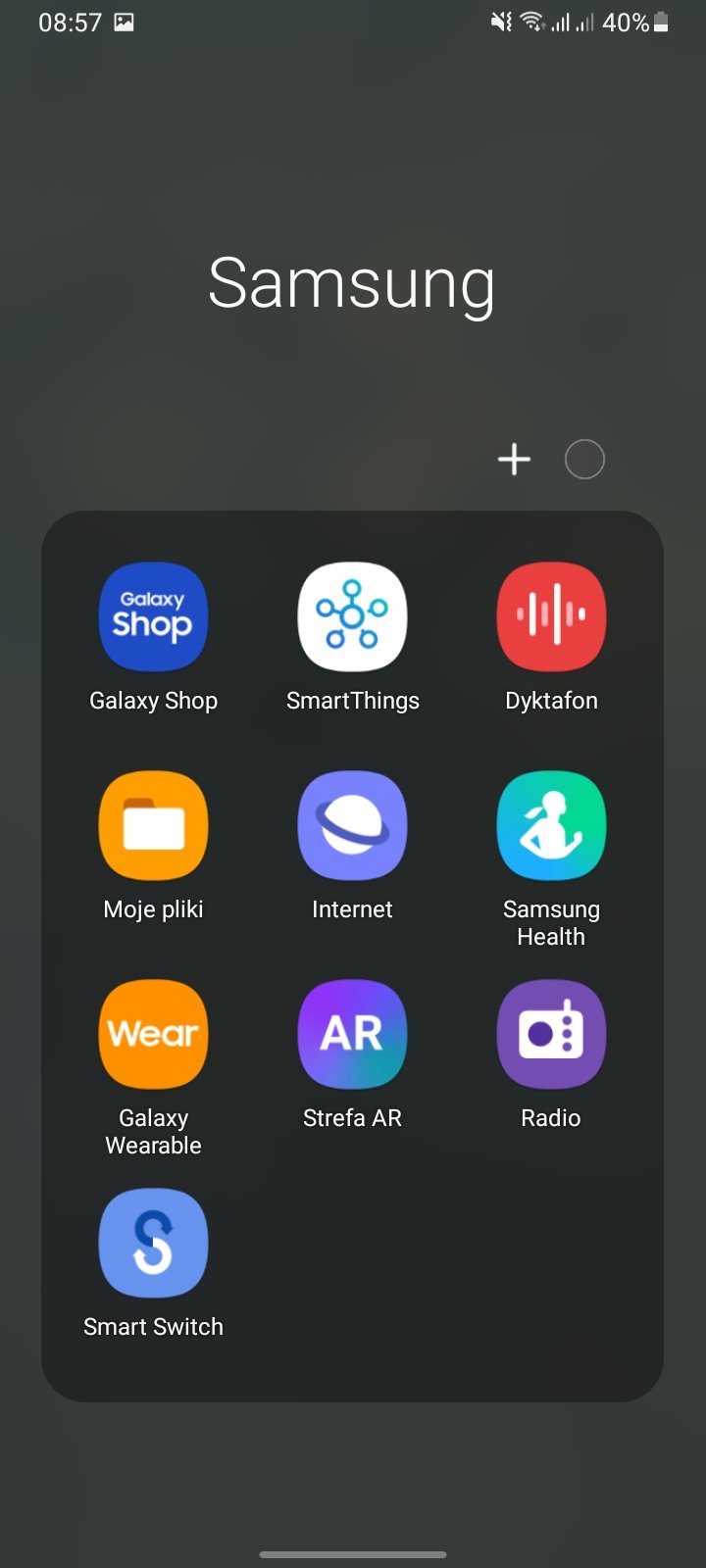Tap the Samsung folder name
Viewport: 706px width, 1568px height.
[352, 284]
